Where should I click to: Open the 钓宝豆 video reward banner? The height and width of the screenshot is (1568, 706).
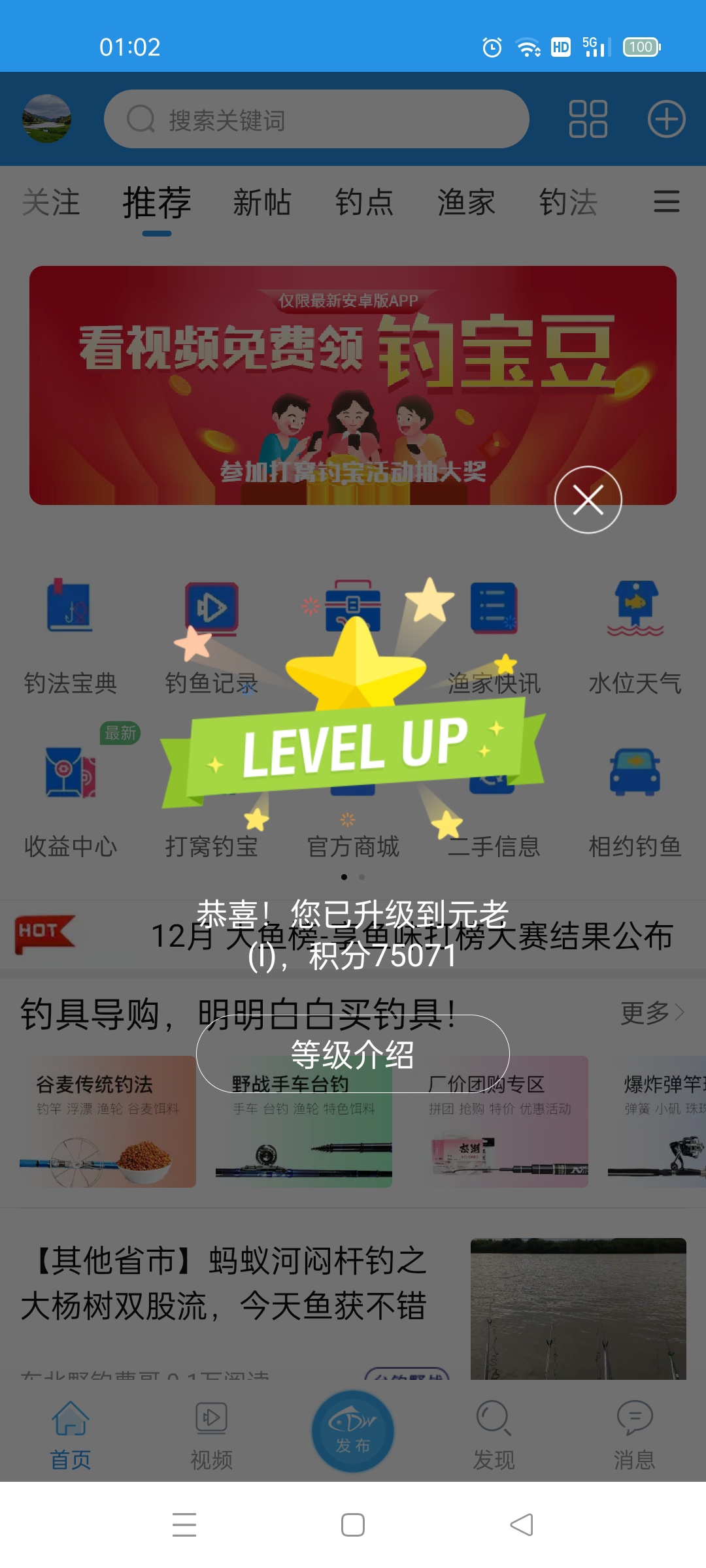352,385
